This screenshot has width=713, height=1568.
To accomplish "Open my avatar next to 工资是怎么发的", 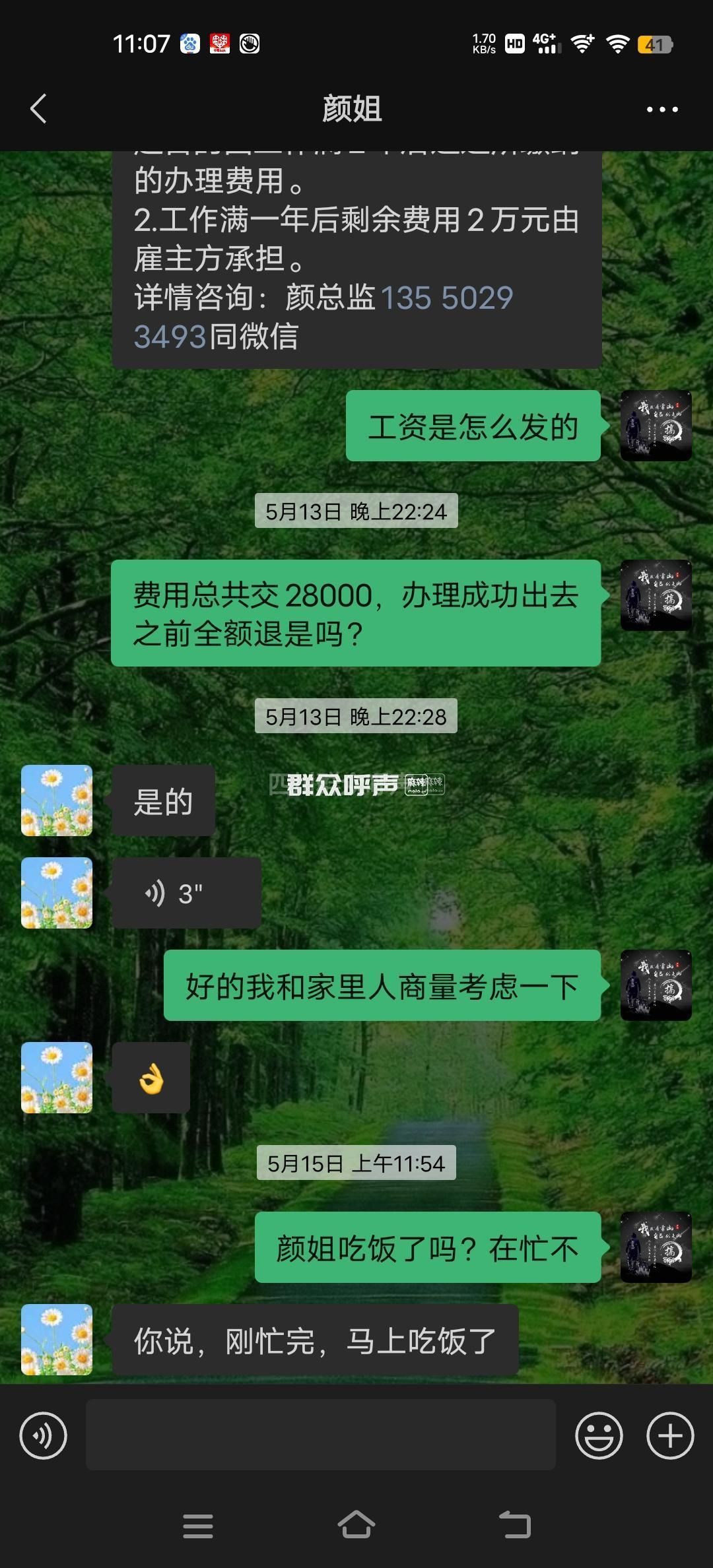I will [x=656, y=426].
